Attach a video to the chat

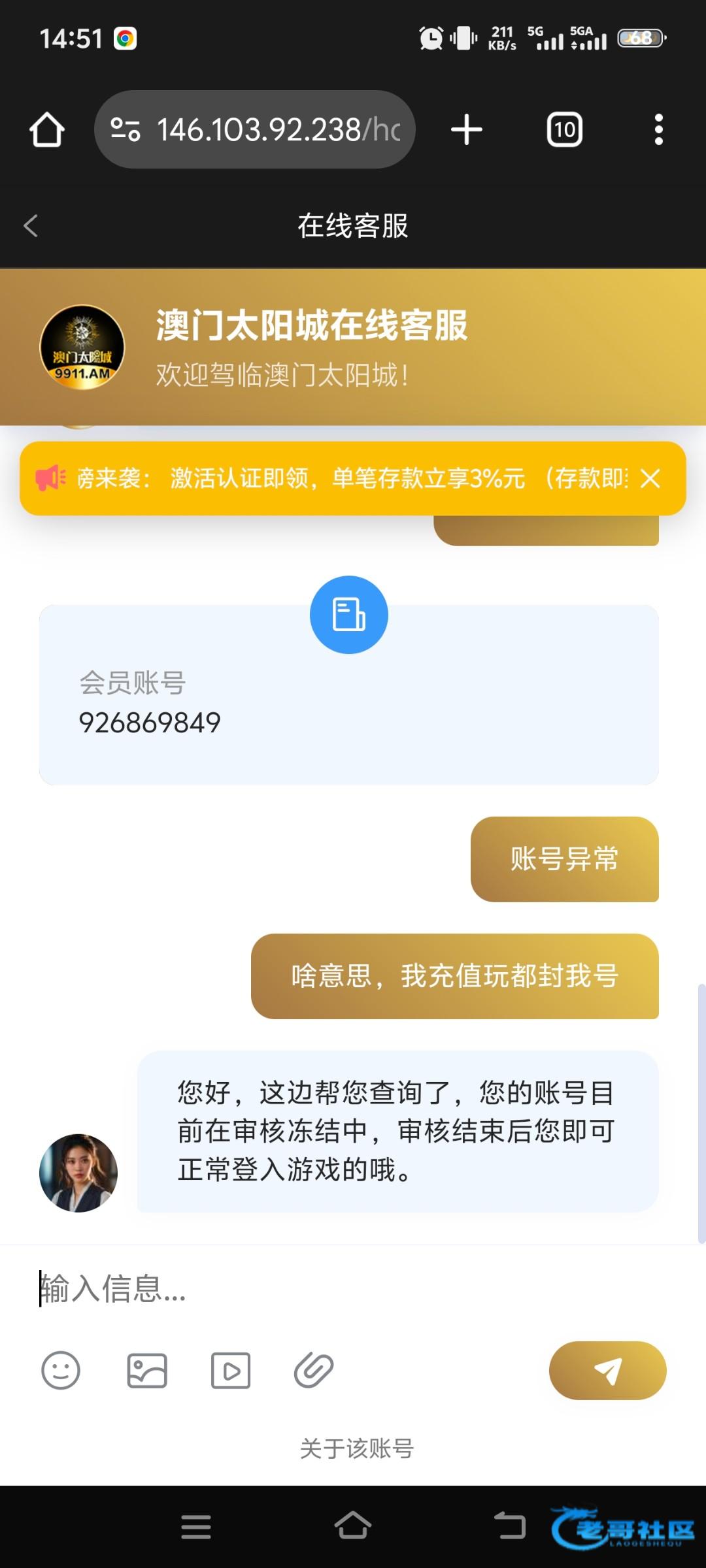click(x=231, y=1370)
